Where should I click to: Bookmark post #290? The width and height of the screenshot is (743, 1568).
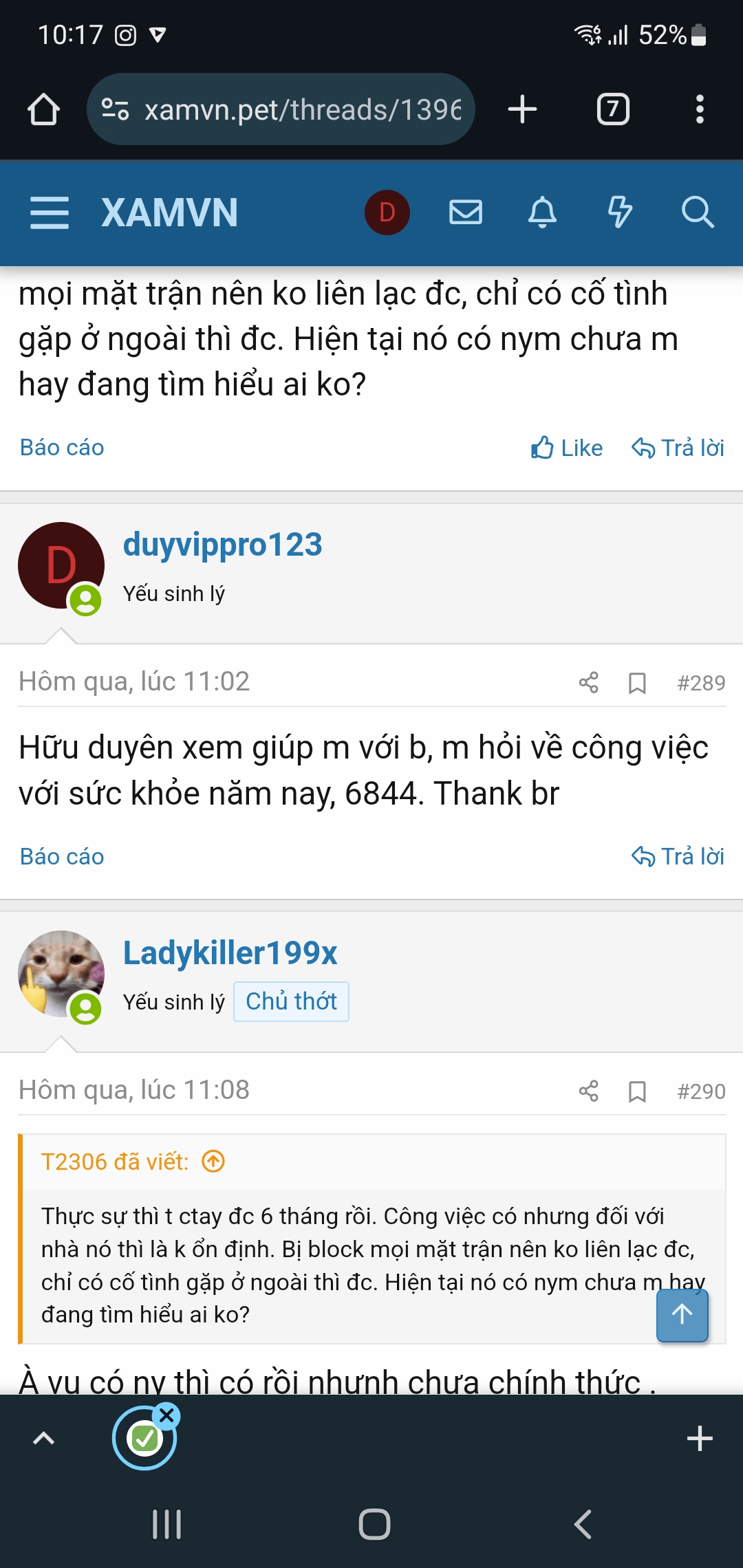[x=637, y=1091]
